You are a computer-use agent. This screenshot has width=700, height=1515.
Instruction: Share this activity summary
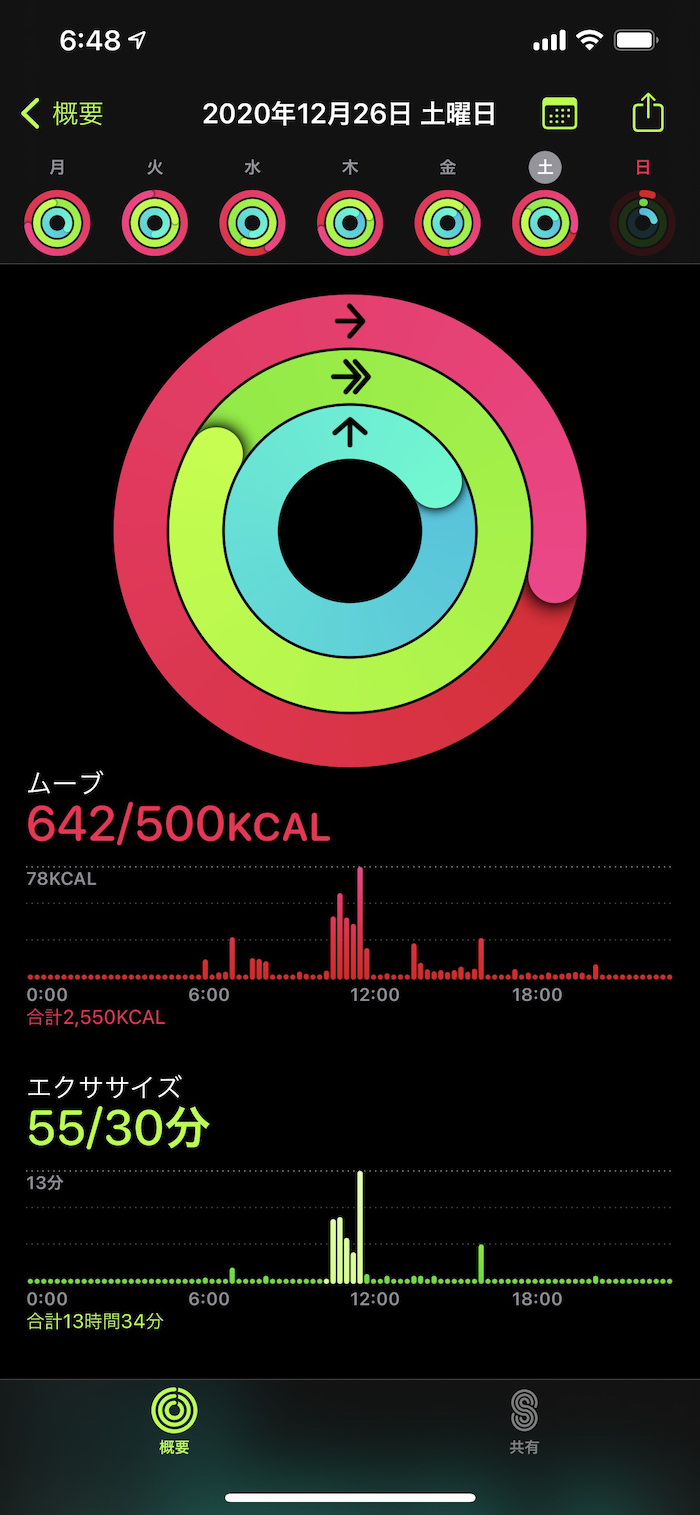point(648,112)
